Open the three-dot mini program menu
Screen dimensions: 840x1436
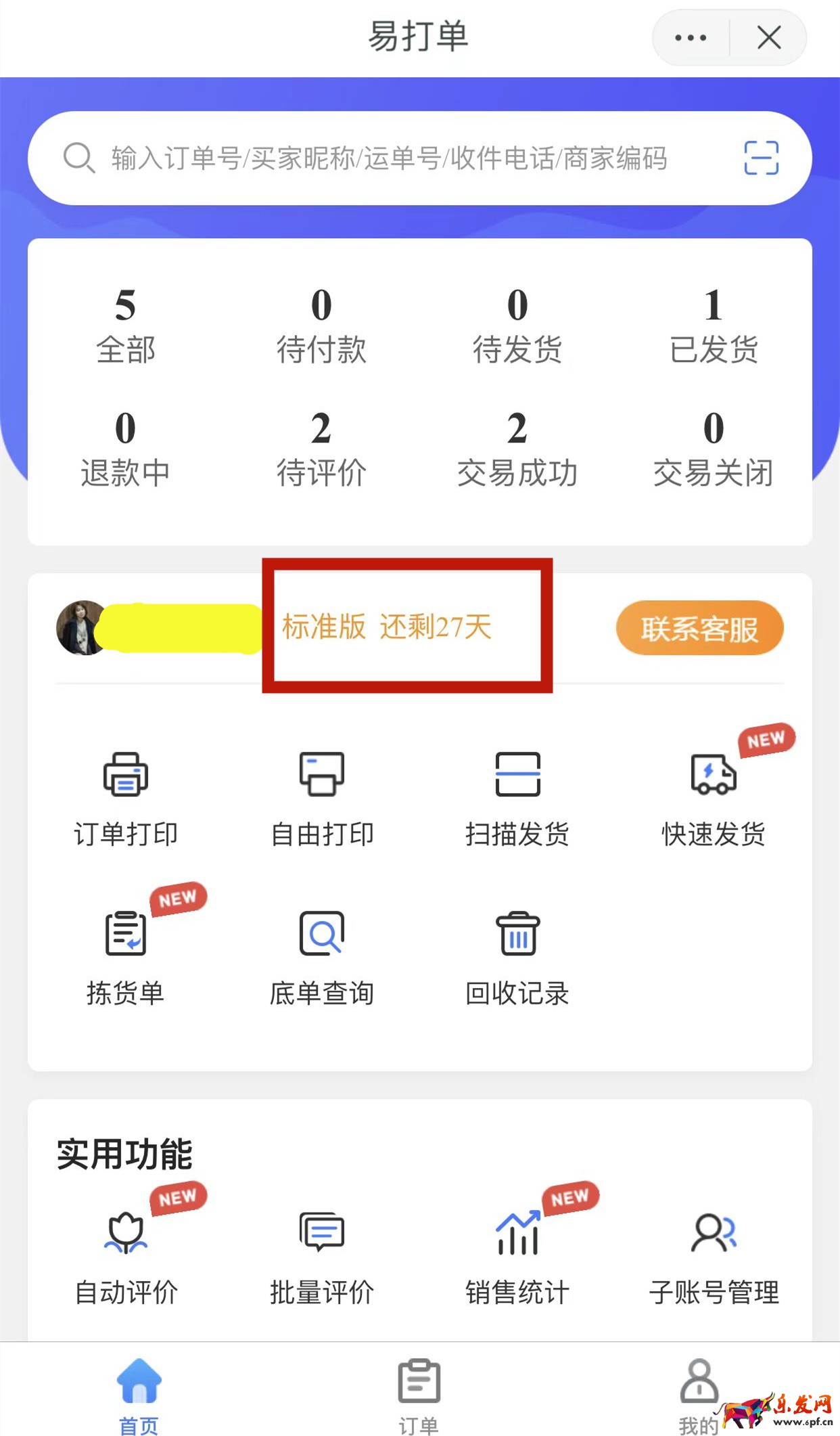[691, 38]
